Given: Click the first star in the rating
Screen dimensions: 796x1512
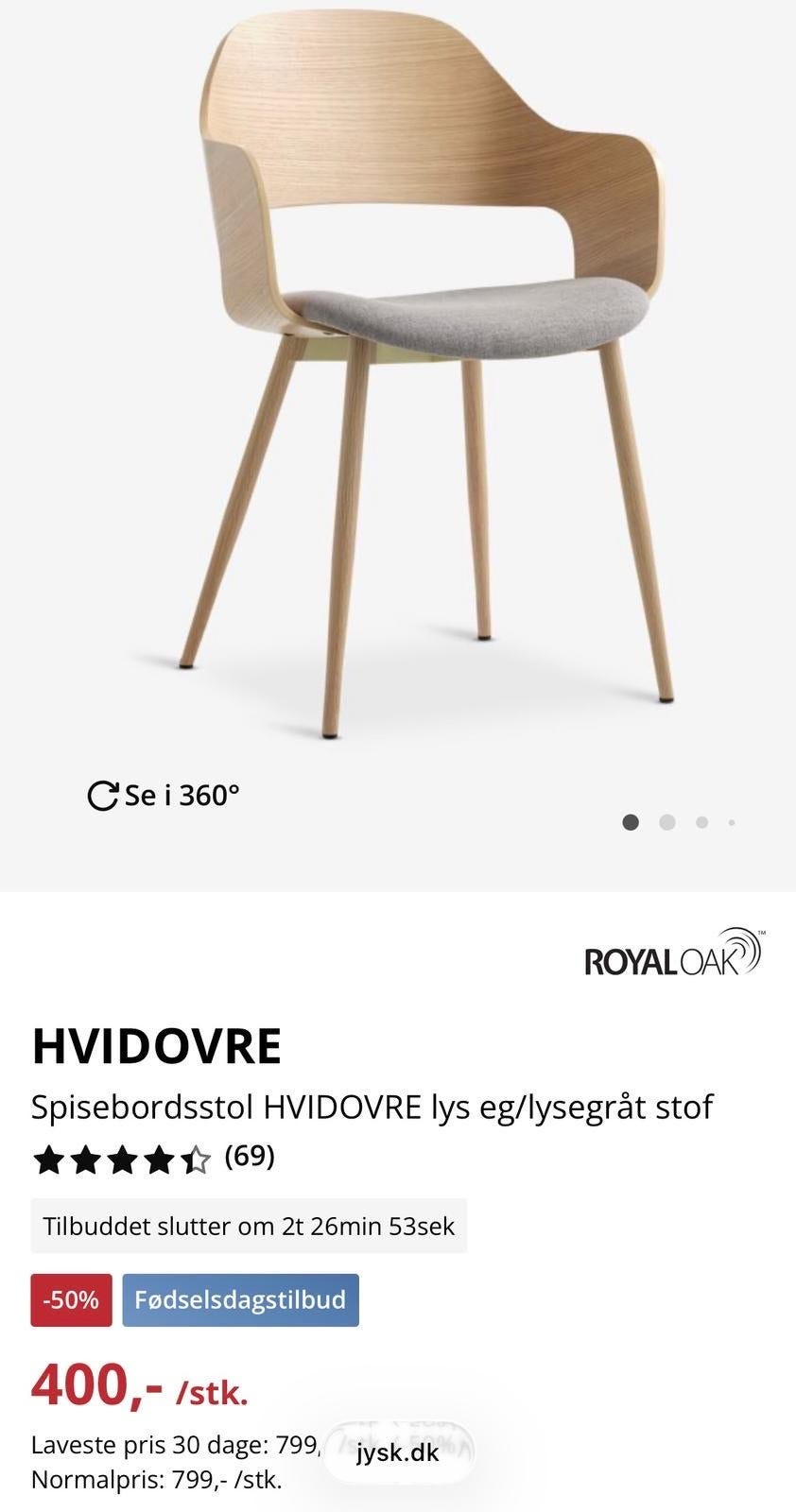Looking at the screenshot, I should 46,1158.
